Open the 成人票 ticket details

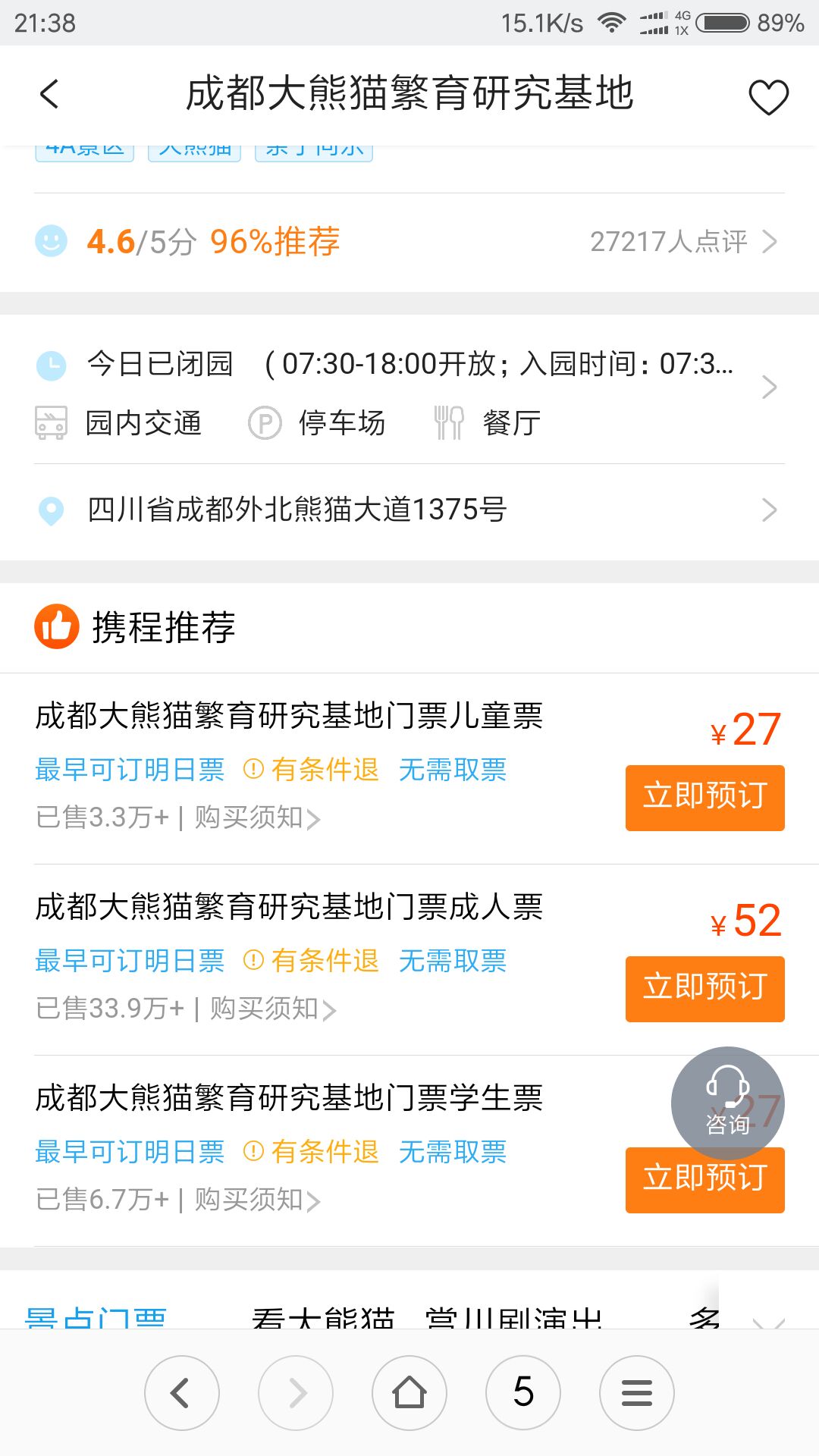289,907
